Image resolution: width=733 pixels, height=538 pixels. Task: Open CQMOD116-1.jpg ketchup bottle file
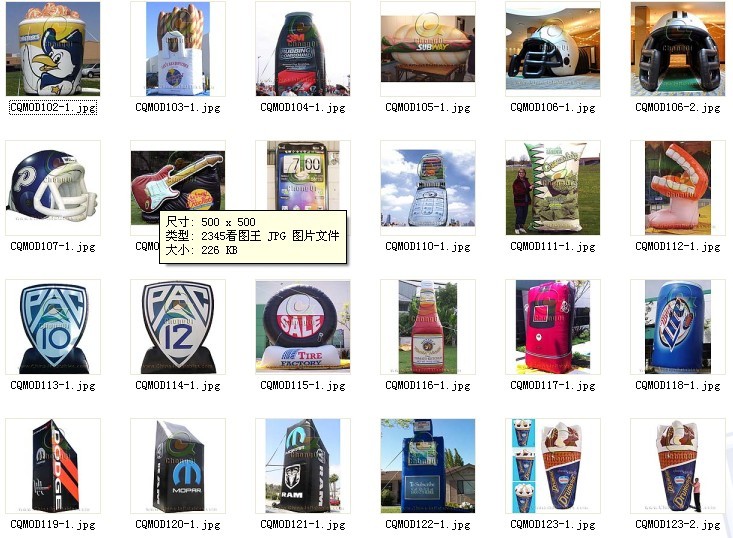point(428,327)
